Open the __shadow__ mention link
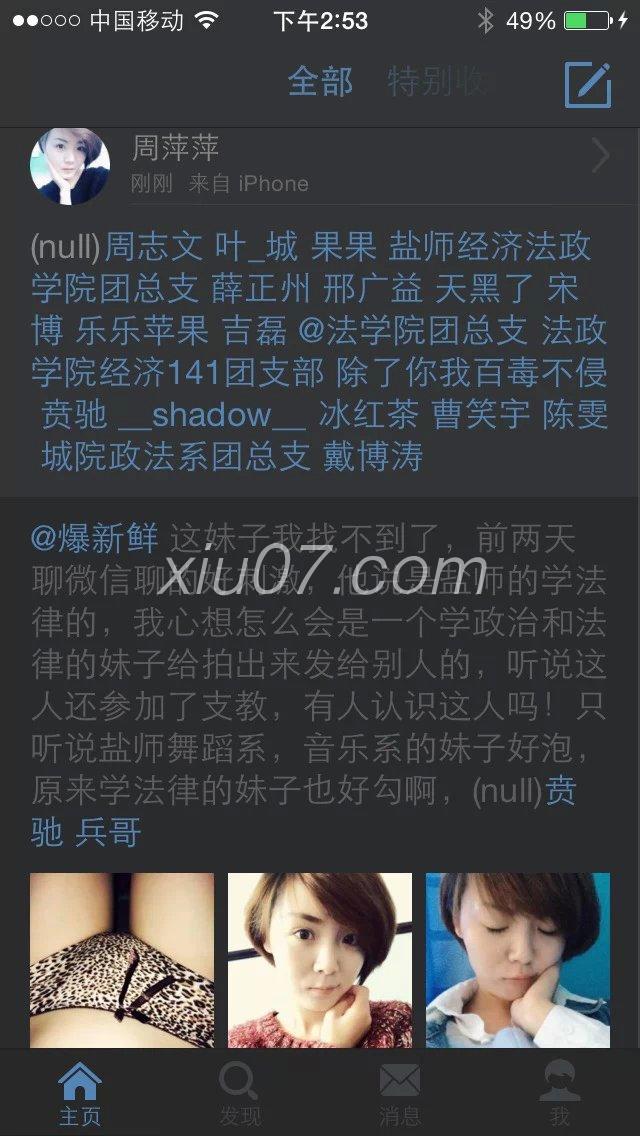The width and height of the screenshot is (640, 1136). pyautogui.click(x=211, y=415)
